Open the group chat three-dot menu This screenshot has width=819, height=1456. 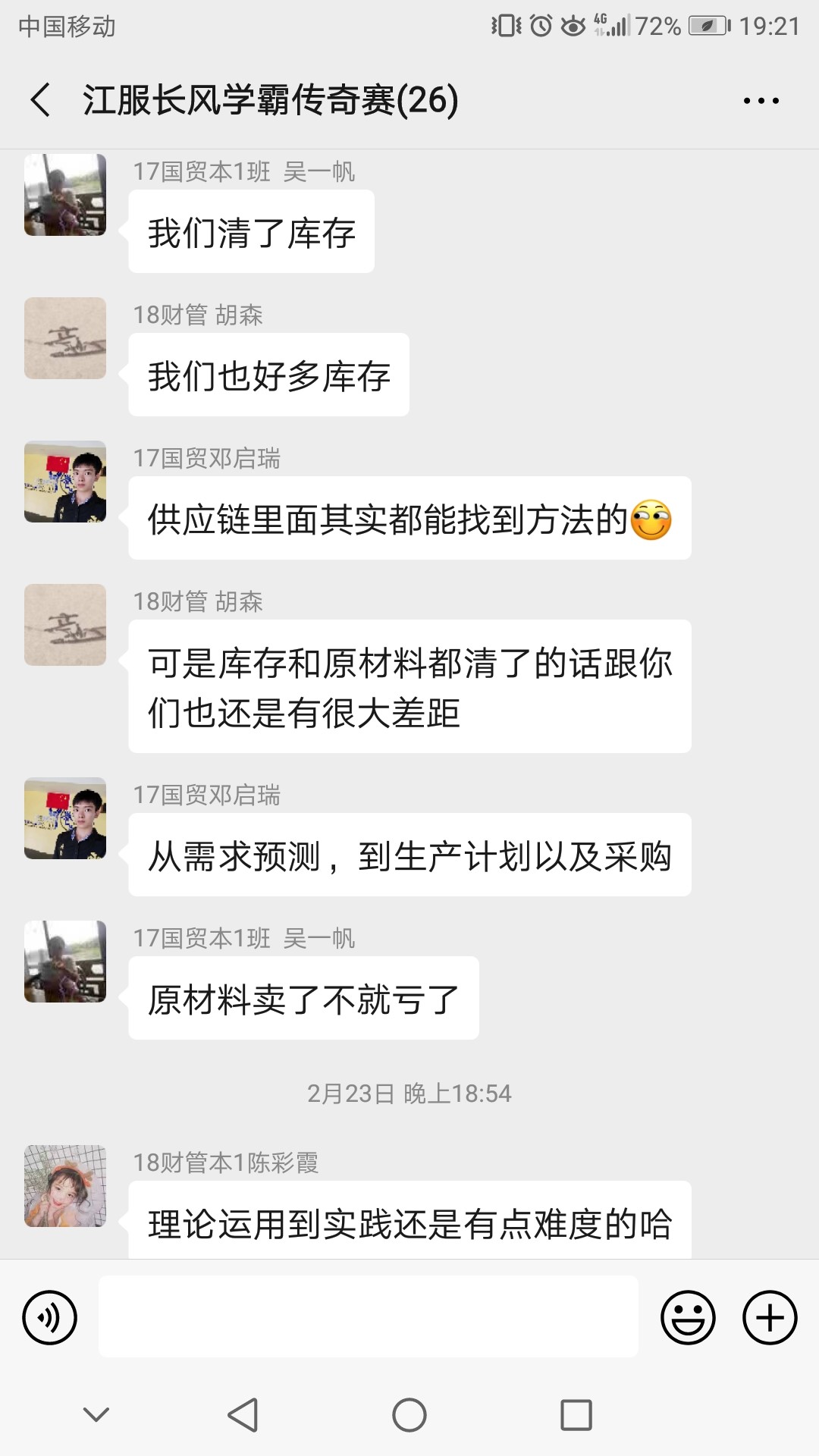pos(761,101)
